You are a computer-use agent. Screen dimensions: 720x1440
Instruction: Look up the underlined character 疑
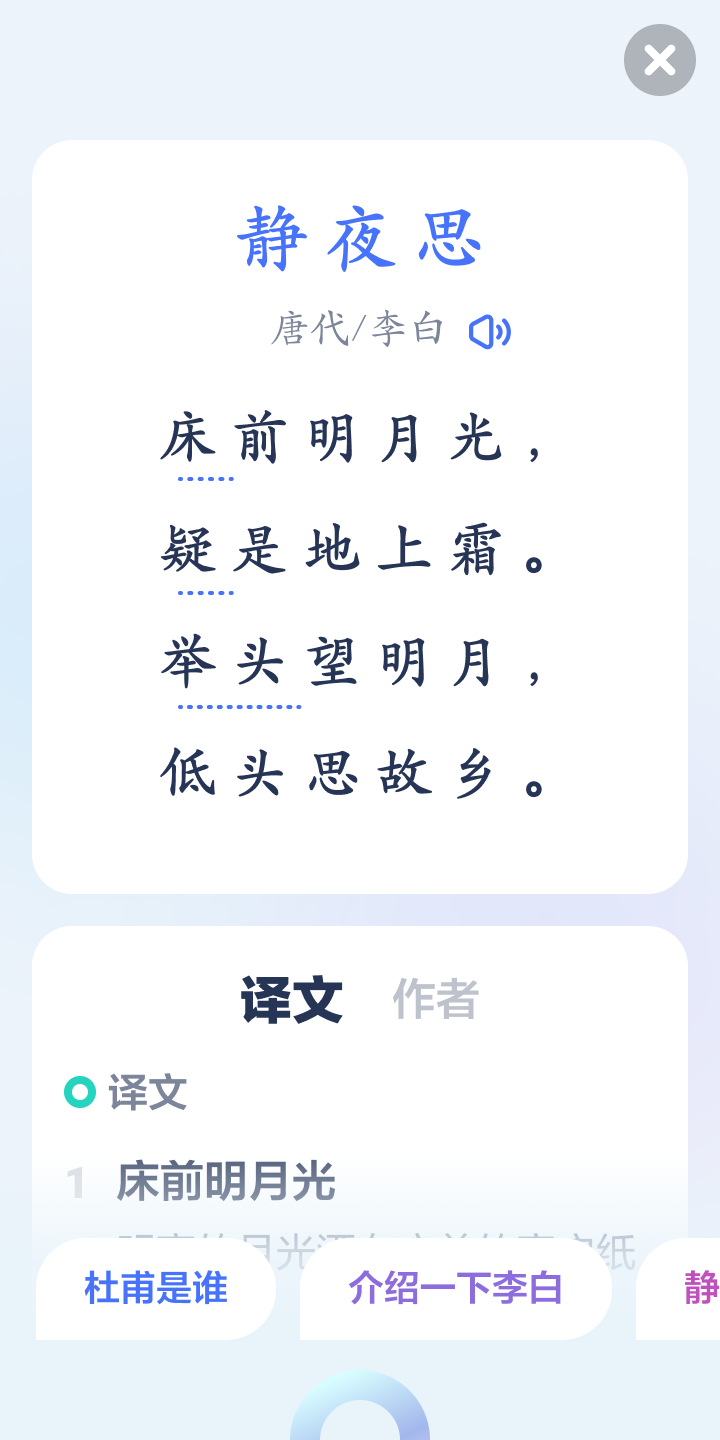188,552
